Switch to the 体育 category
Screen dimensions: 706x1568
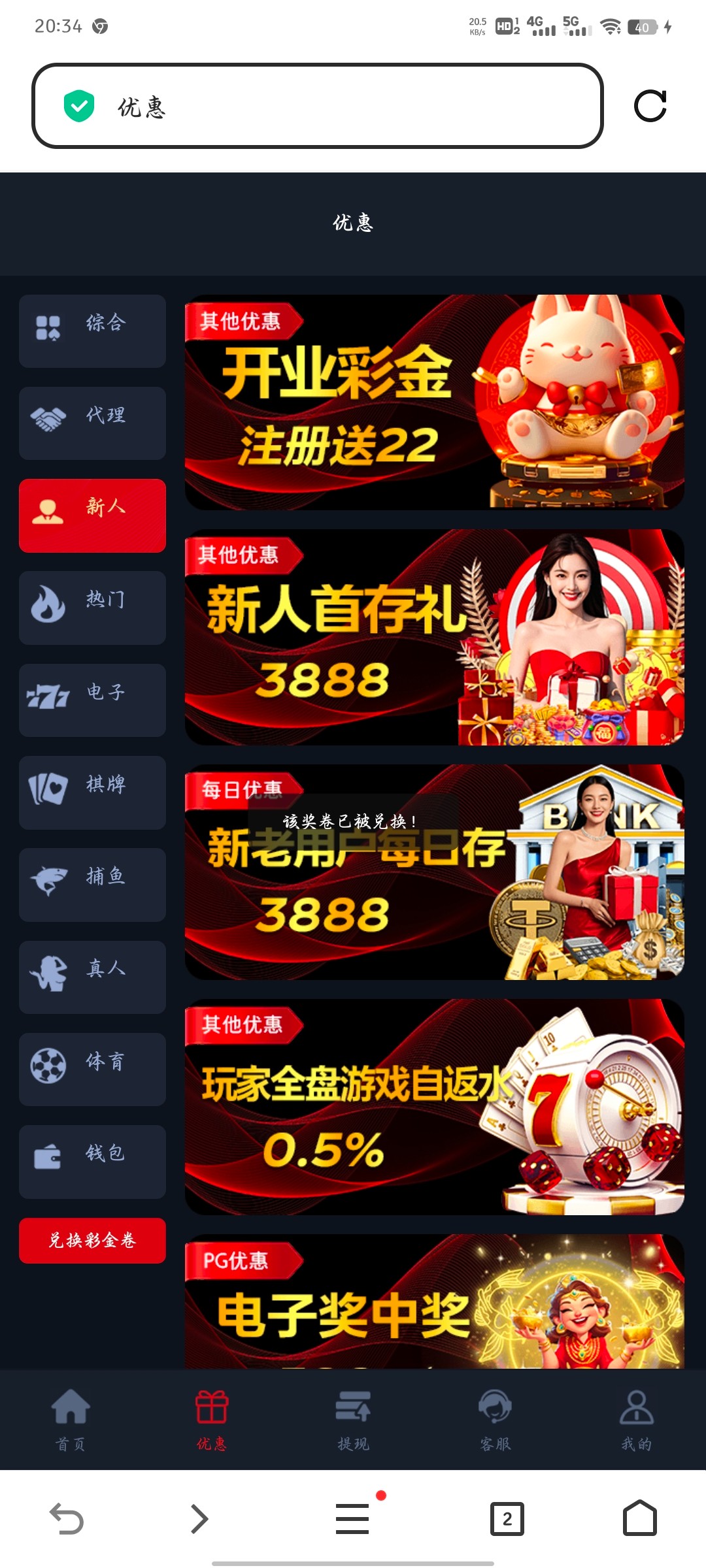click(92, 1069)
